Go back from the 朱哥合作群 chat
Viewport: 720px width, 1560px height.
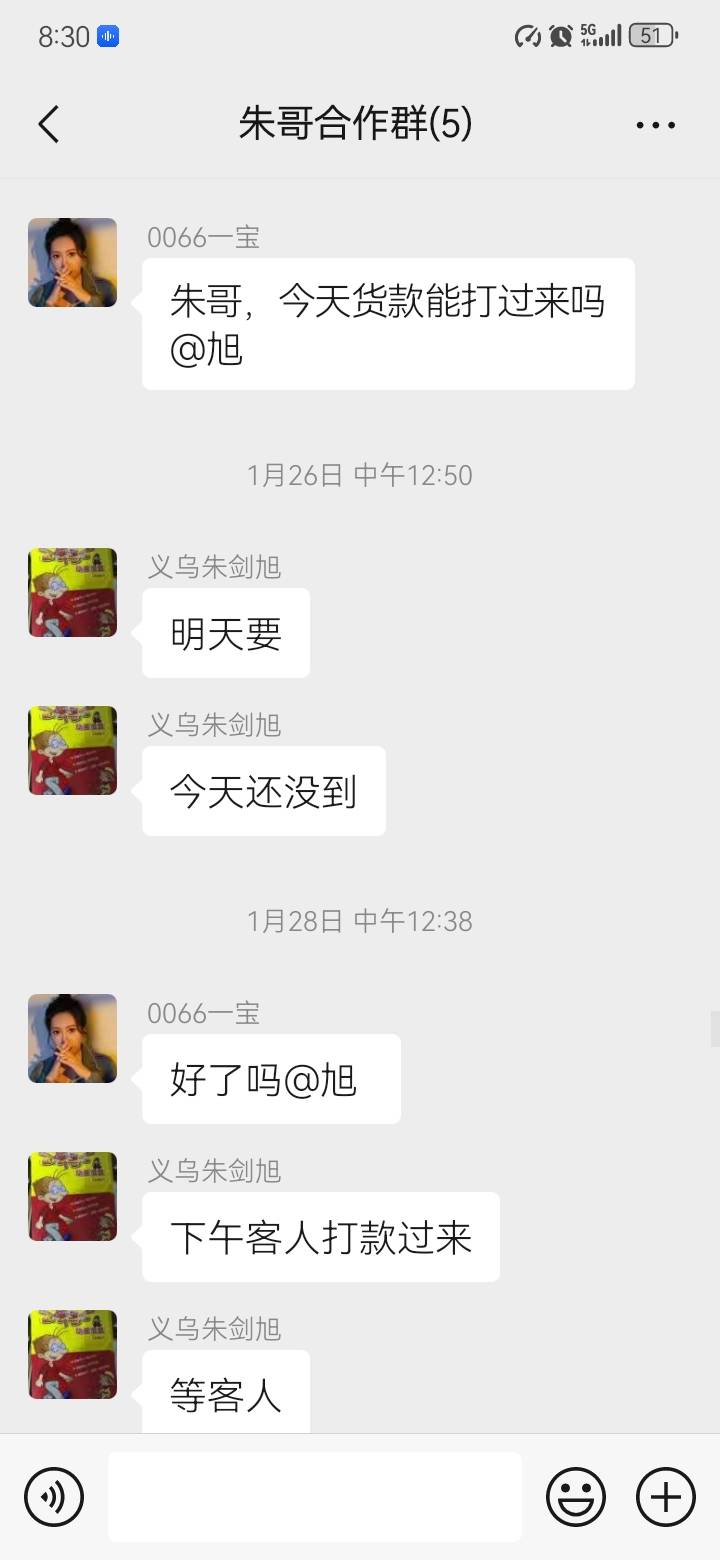coord(48,125)
